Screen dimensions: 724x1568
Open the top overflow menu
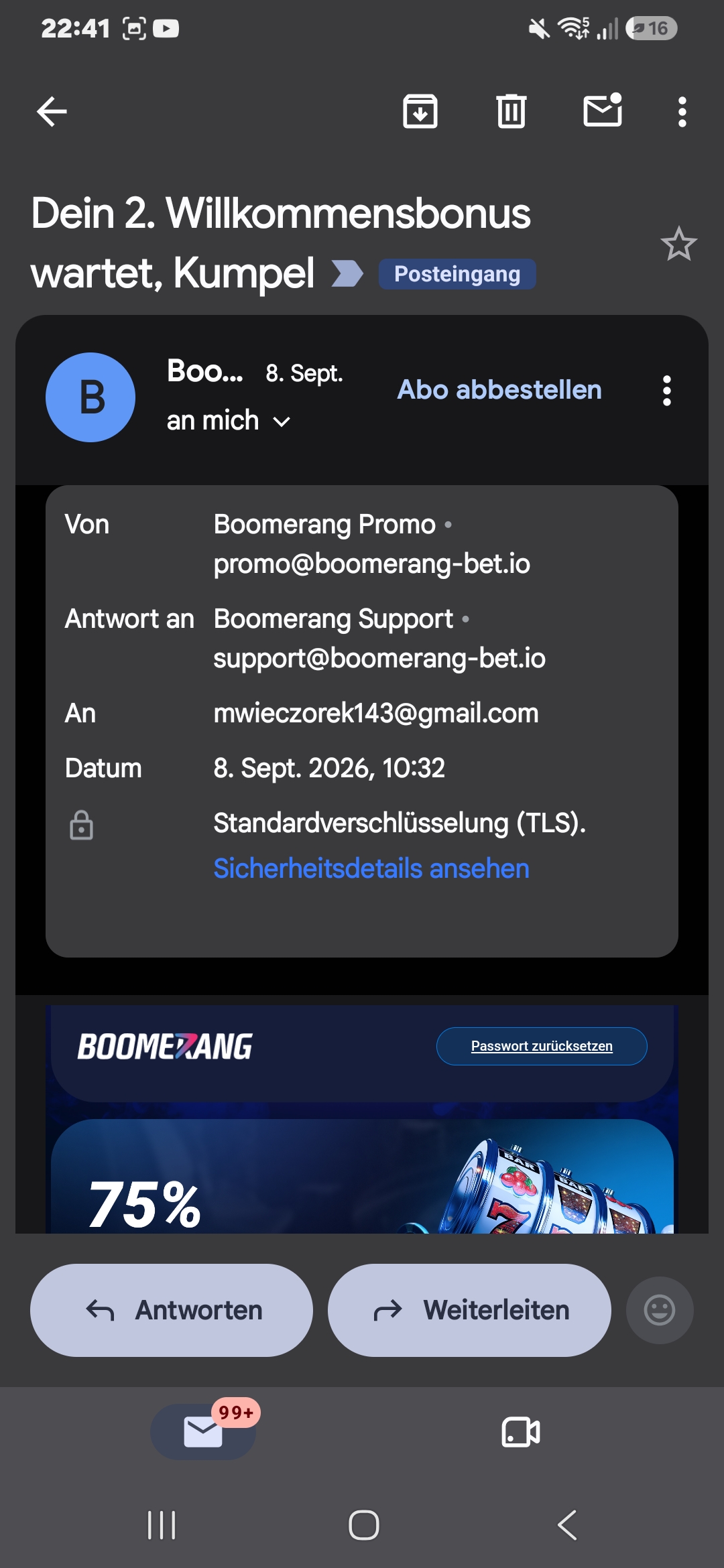point(682,112)
